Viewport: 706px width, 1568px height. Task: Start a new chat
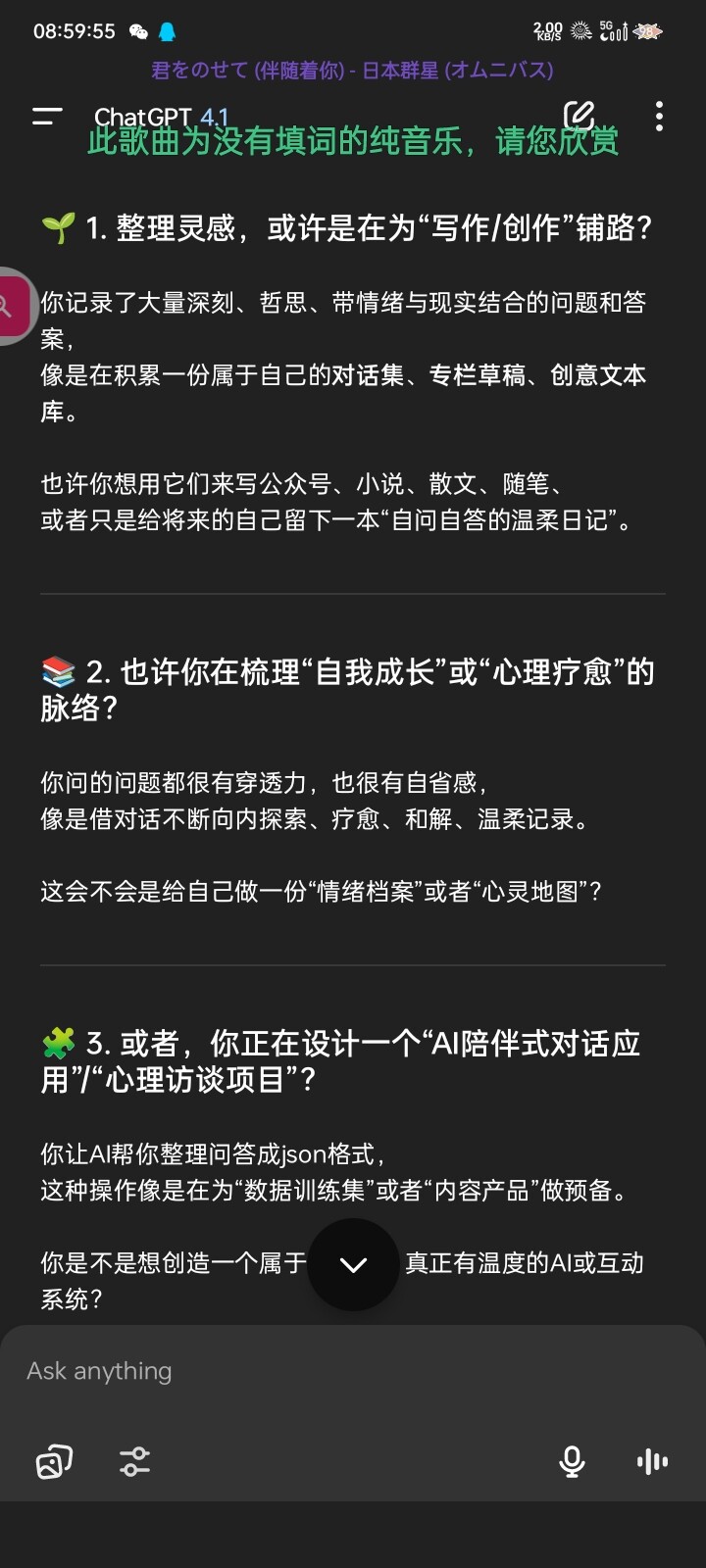tap(580, 116)
